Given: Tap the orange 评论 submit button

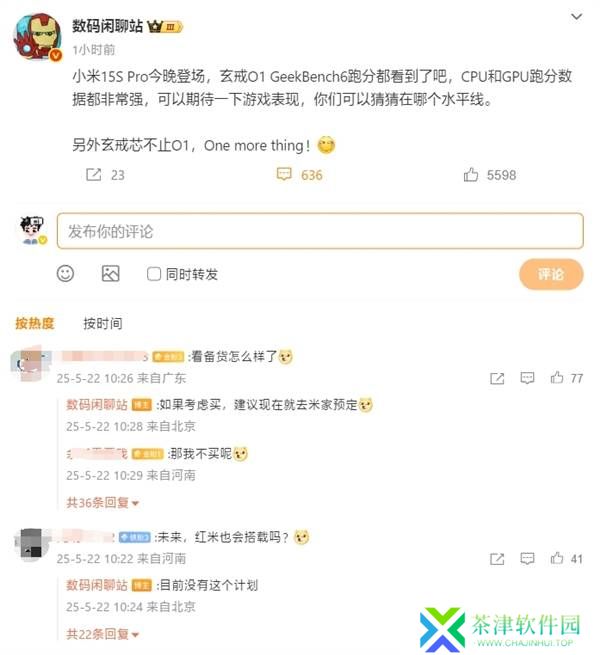Looking at the screenshot, I should pyautogui.click(x=551, y=273).
